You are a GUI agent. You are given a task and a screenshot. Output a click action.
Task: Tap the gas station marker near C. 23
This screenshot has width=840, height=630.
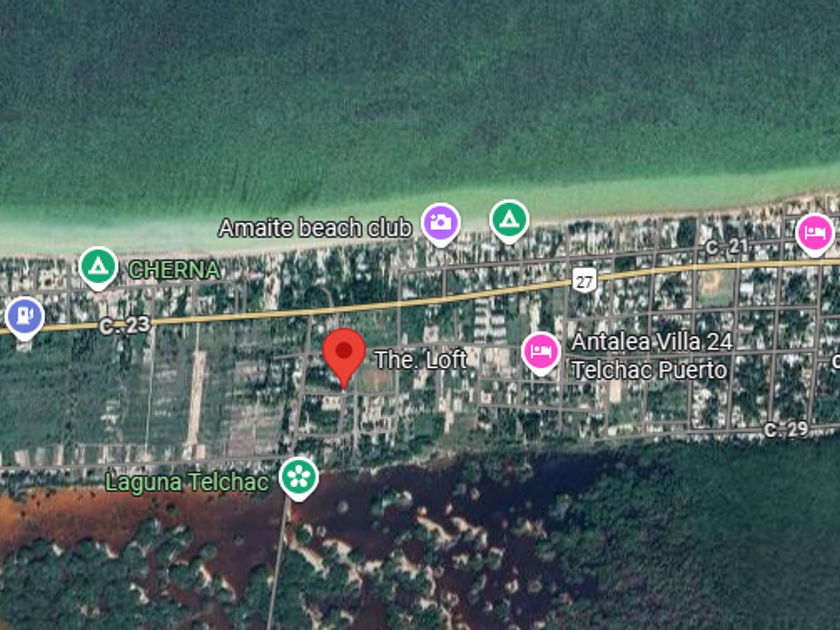tap(24, 318)
